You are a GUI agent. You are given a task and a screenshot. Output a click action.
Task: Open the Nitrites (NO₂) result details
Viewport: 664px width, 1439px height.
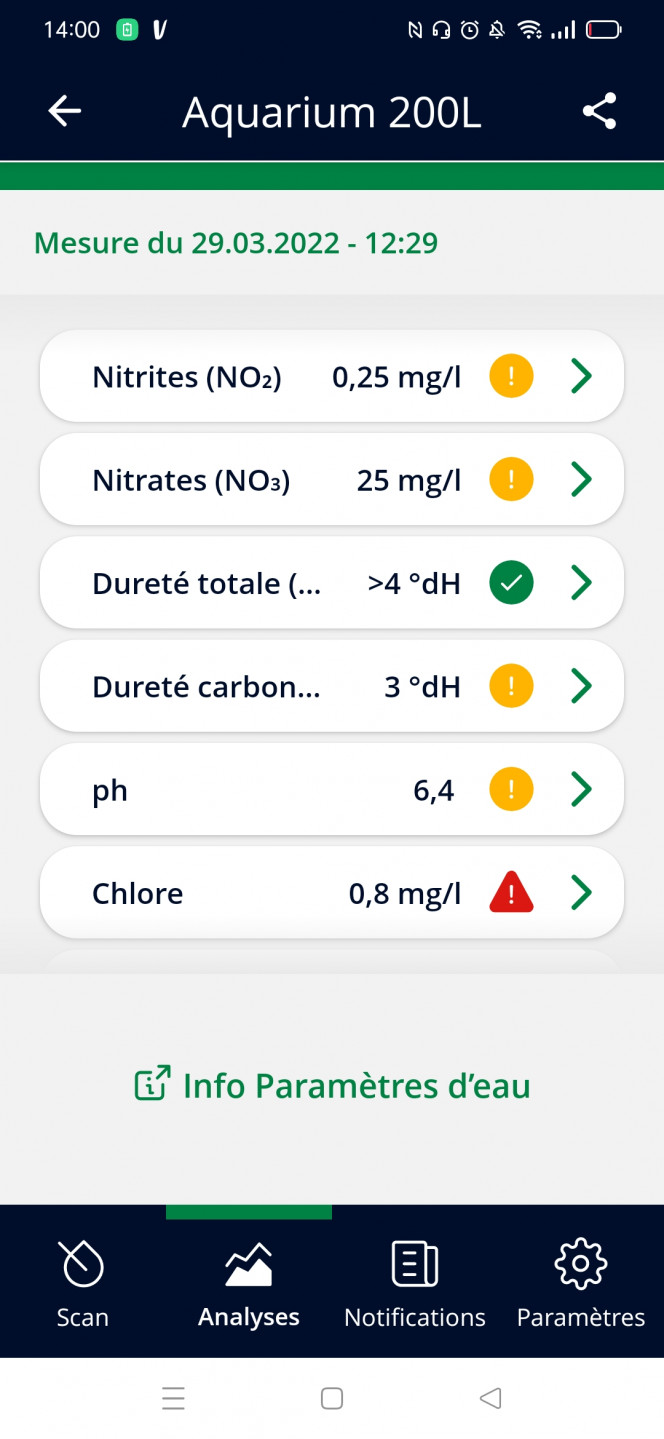pos(332,377)
